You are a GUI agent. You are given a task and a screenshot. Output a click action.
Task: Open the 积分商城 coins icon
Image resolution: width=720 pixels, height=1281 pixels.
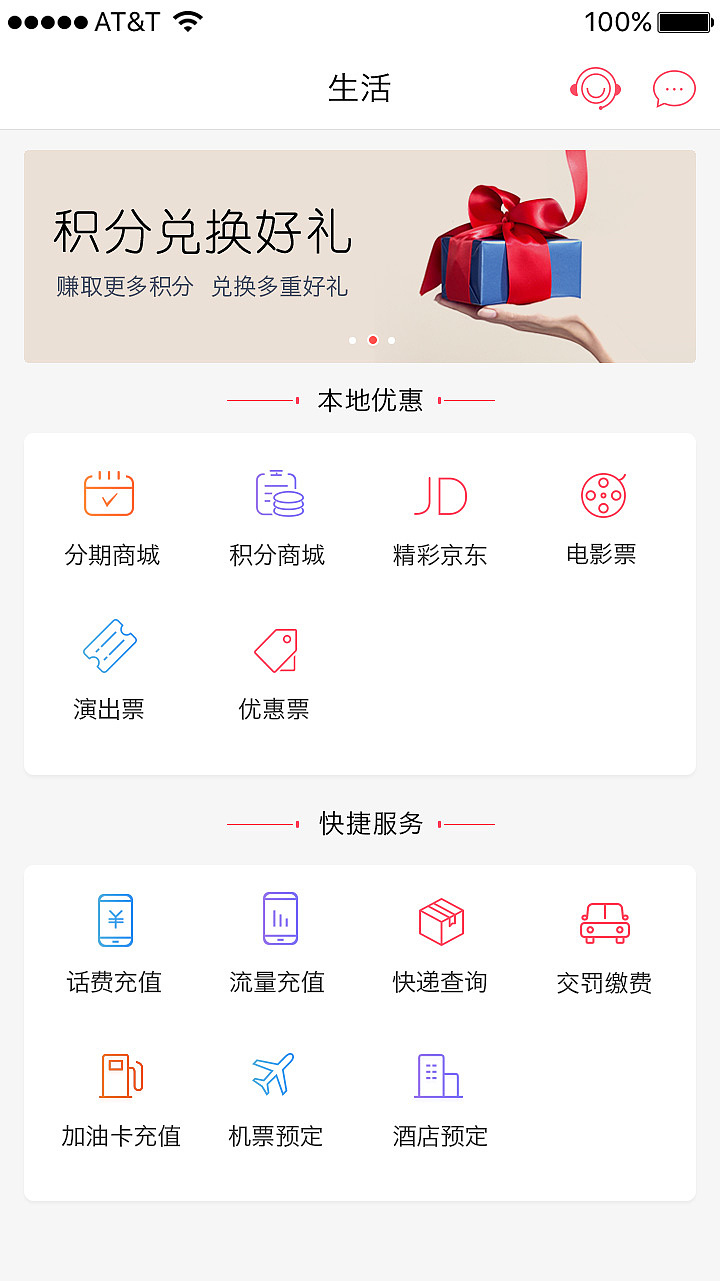point(275,492)
